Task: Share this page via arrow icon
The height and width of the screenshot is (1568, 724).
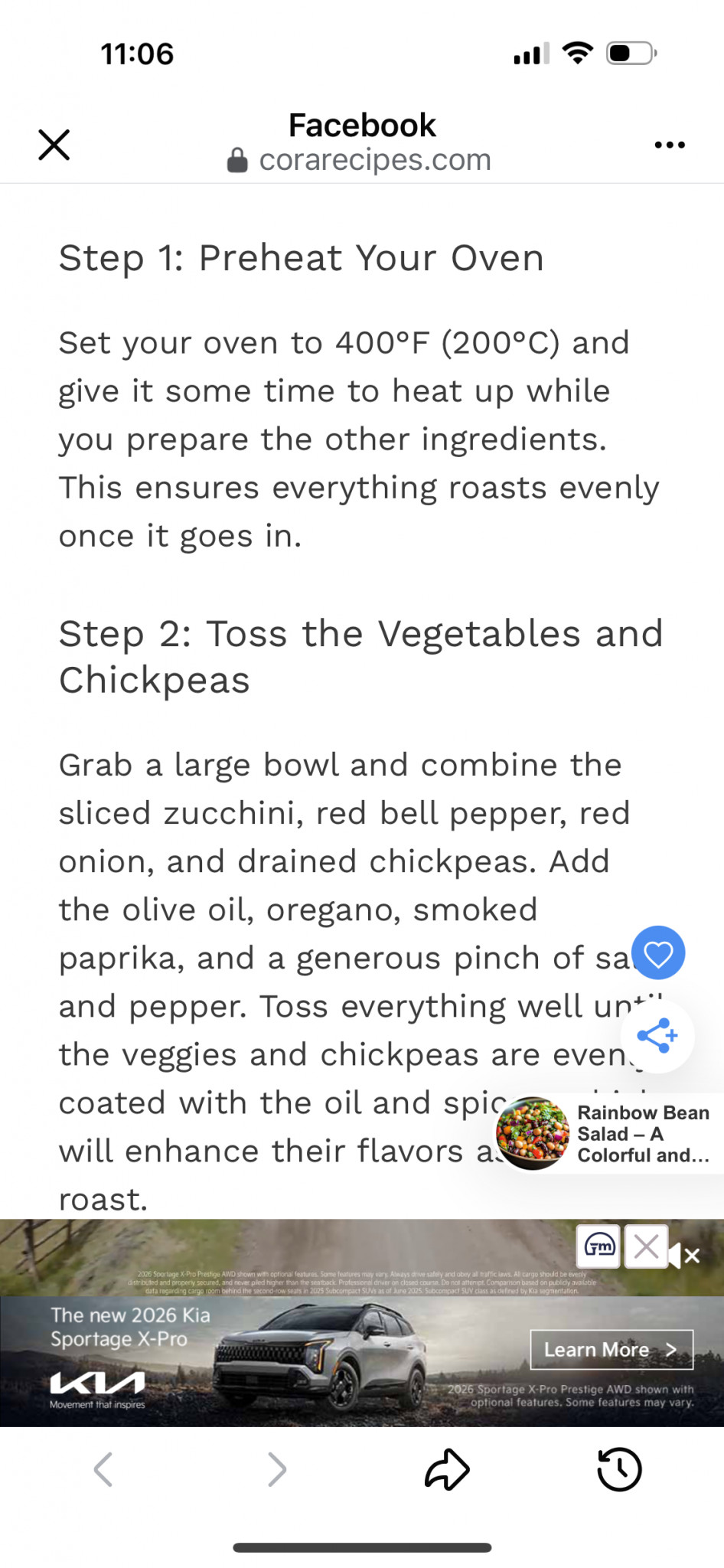Action: (x=447, y=1469)
